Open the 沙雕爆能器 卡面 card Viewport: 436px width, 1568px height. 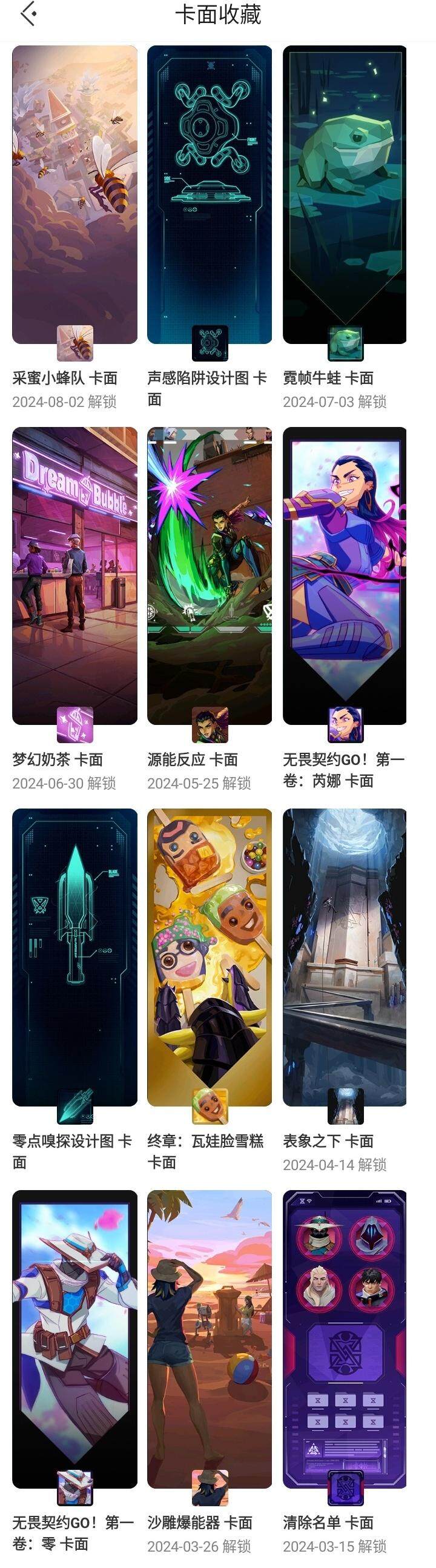pyautogui.click(x=210, y=1339)
